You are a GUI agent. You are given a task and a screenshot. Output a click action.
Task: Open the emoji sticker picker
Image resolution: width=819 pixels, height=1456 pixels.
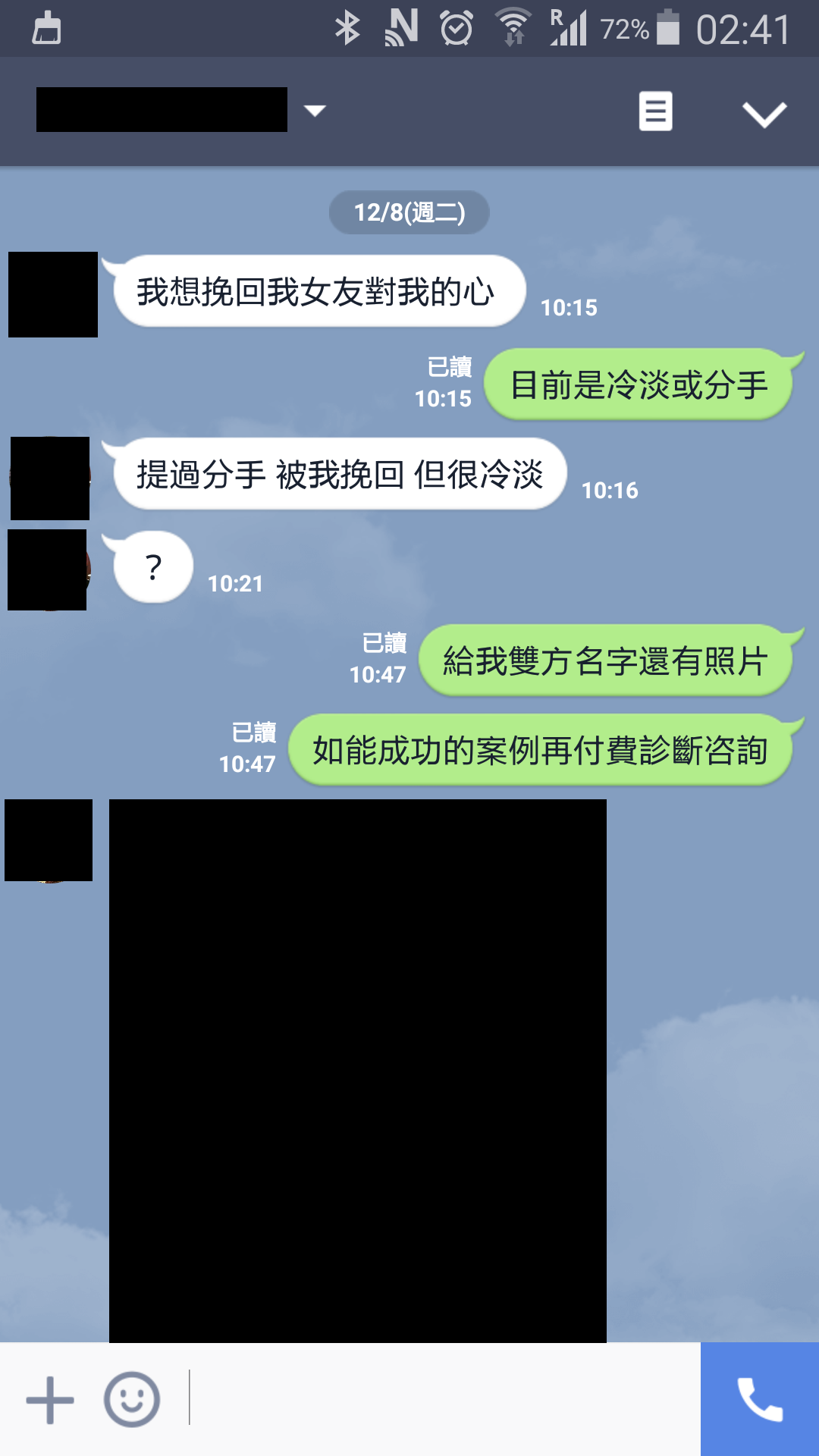coord(132,1400)
